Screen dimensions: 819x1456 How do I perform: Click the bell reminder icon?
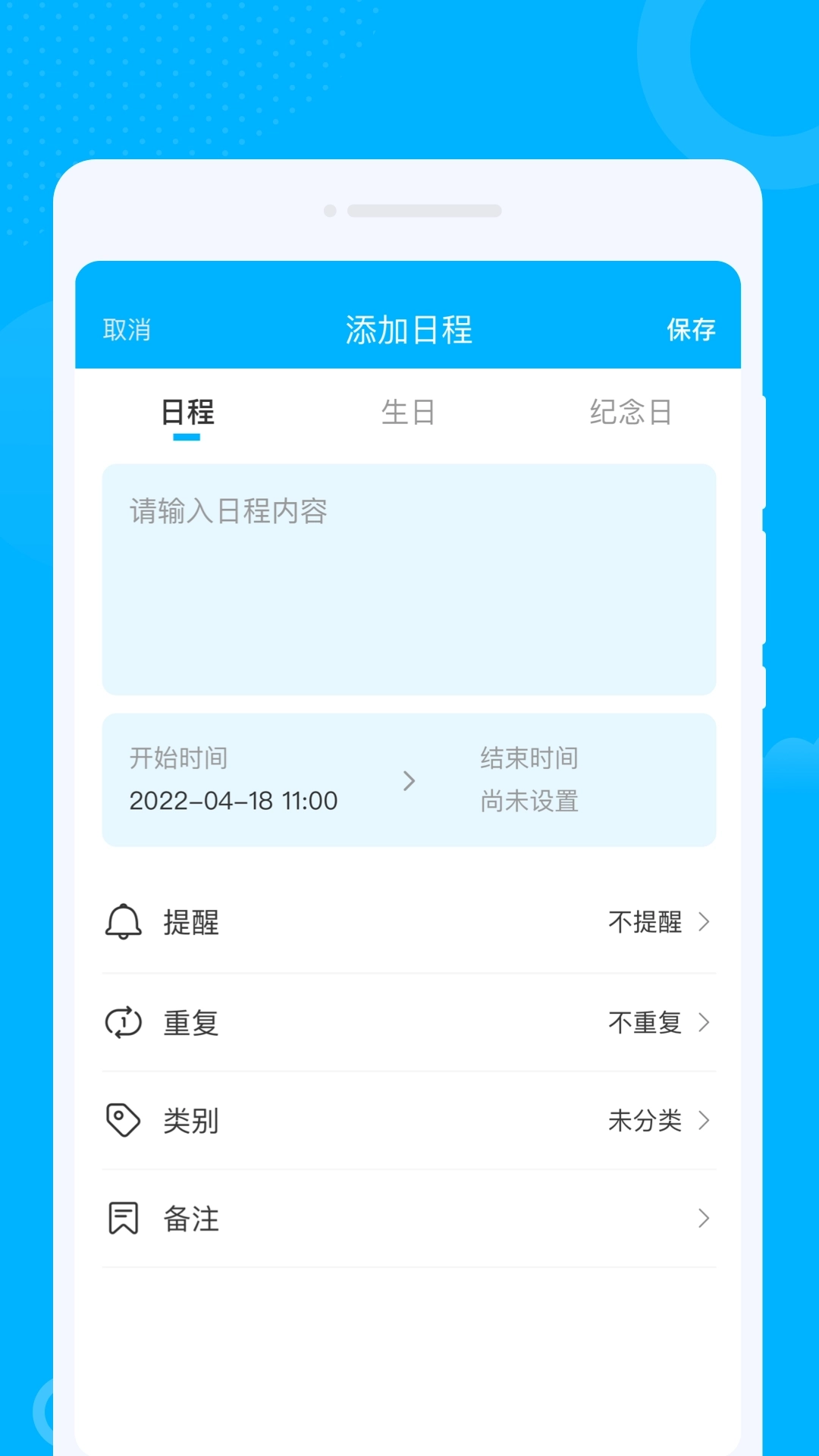(124, 922)
